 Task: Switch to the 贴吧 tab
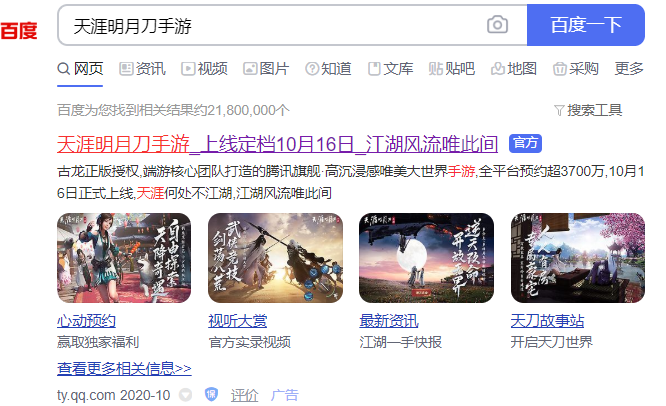click(x=452, y=69)
